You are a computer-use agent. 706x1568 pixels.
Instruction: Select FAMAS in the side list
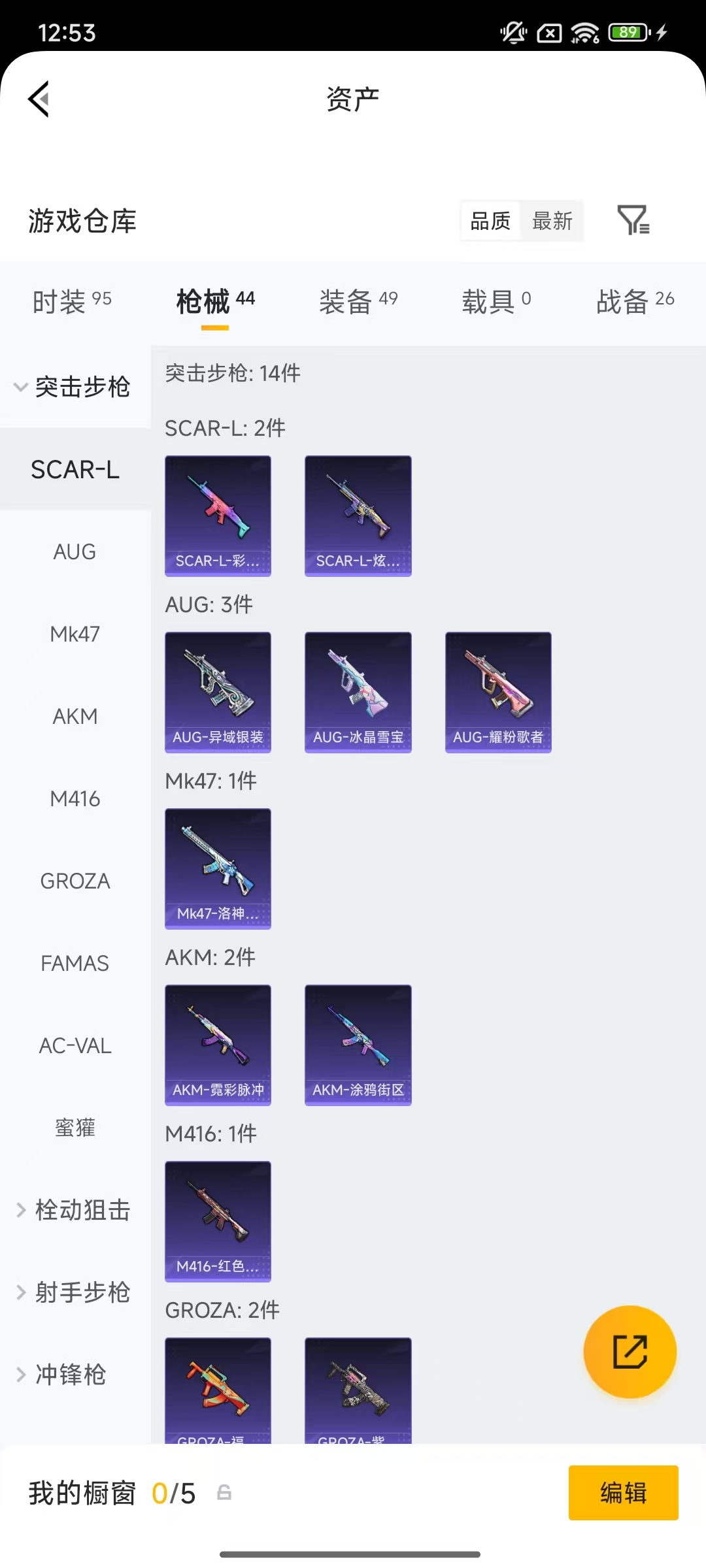tap(75, 963)
